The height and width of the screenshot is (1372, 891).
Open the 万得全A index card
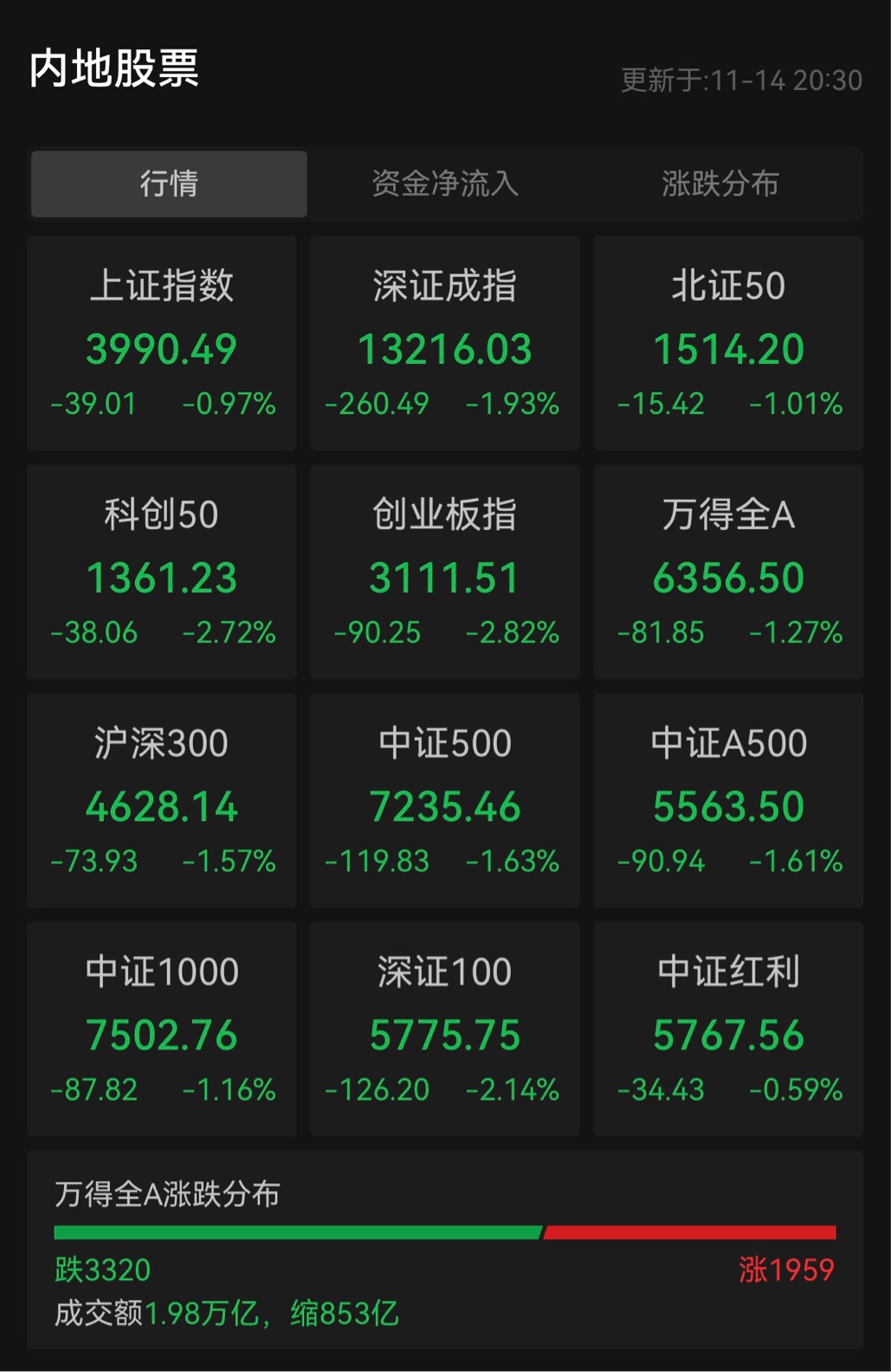tap(728, 572)
